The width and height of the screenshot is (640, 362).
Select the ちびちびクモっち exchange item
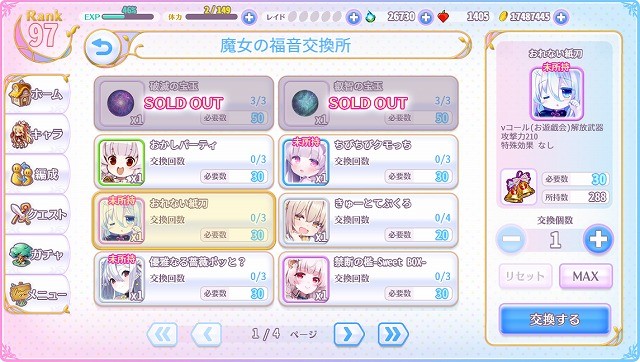tap(368, 162)
